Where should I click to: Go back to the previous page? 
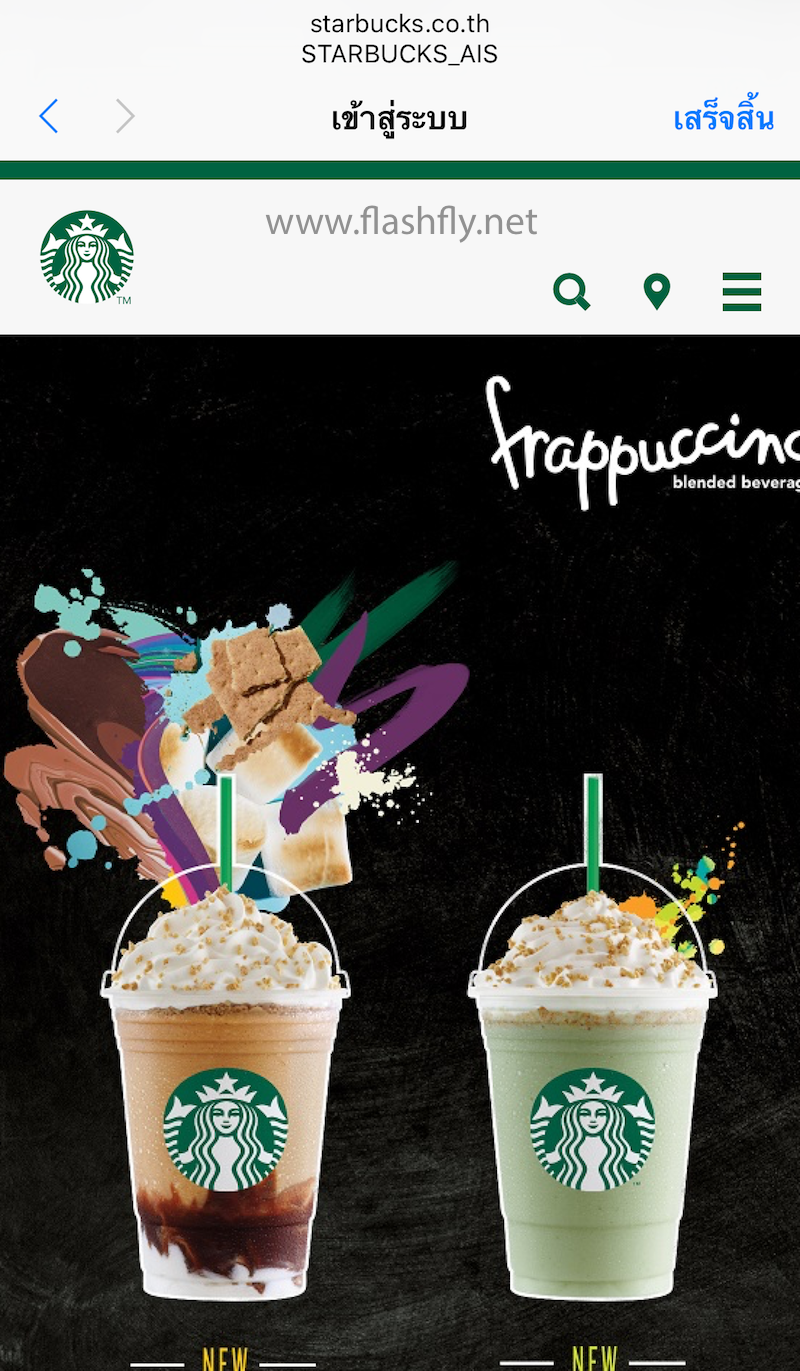coord(49,117)
